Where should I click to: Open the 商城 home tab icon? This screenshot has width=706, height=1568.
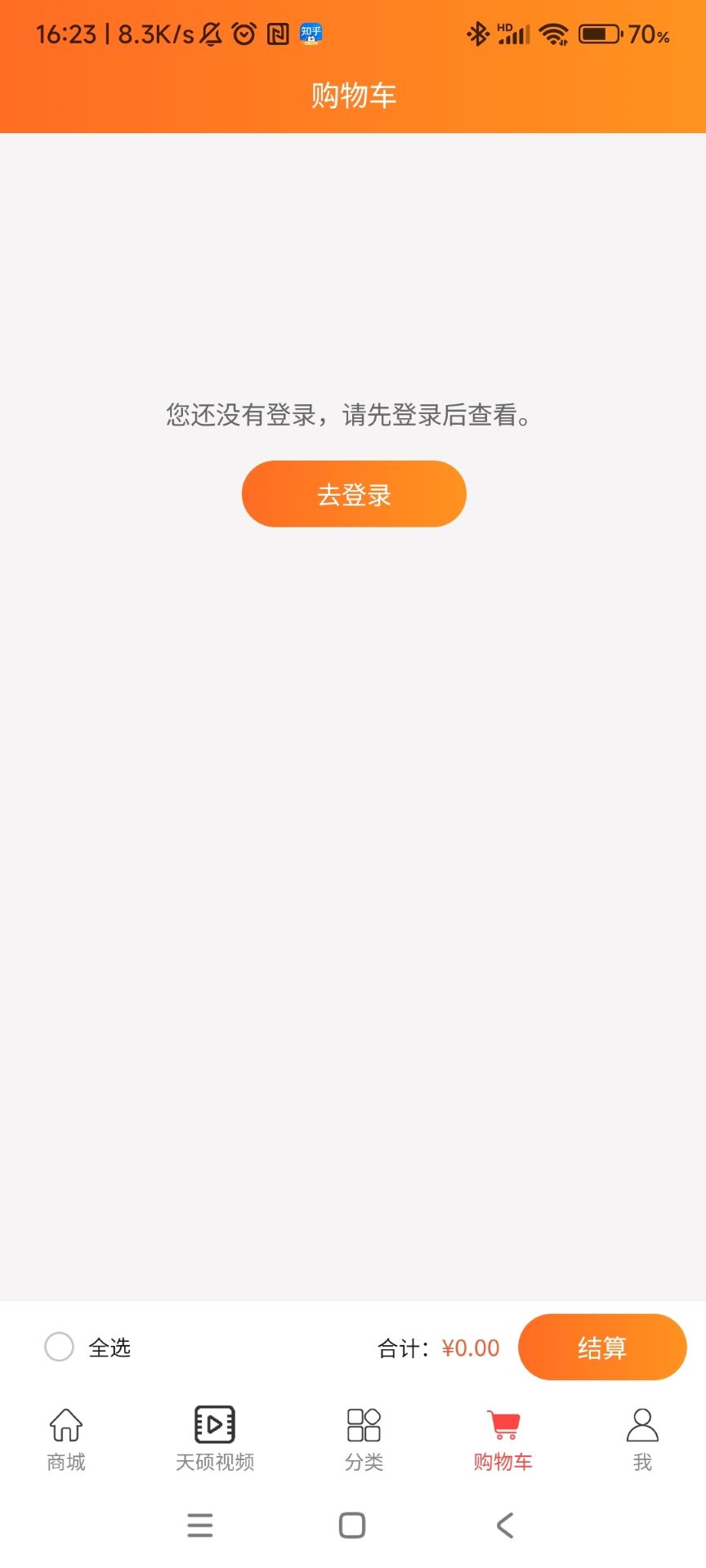tap(65, 1425)
